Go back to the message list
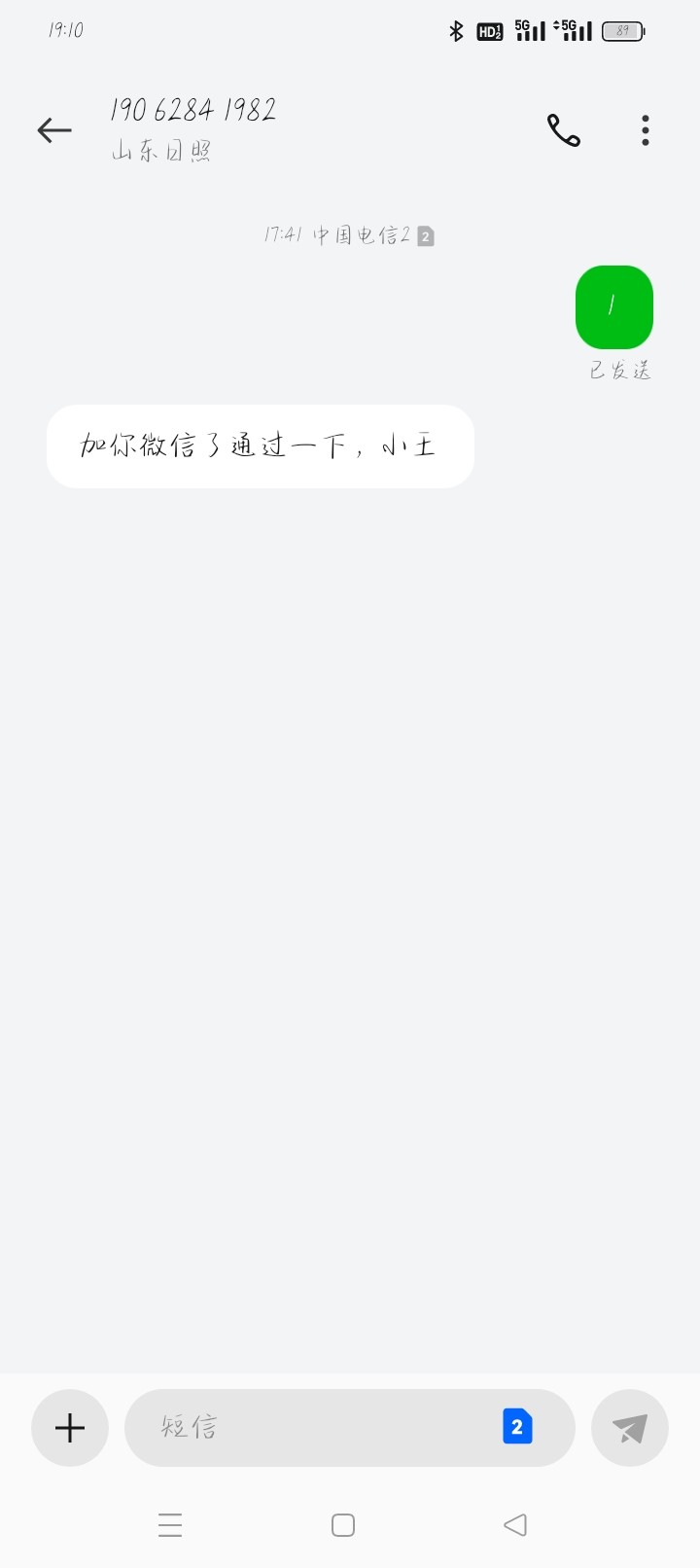The width and height of the screenshot is (700, 1568). 54,130
